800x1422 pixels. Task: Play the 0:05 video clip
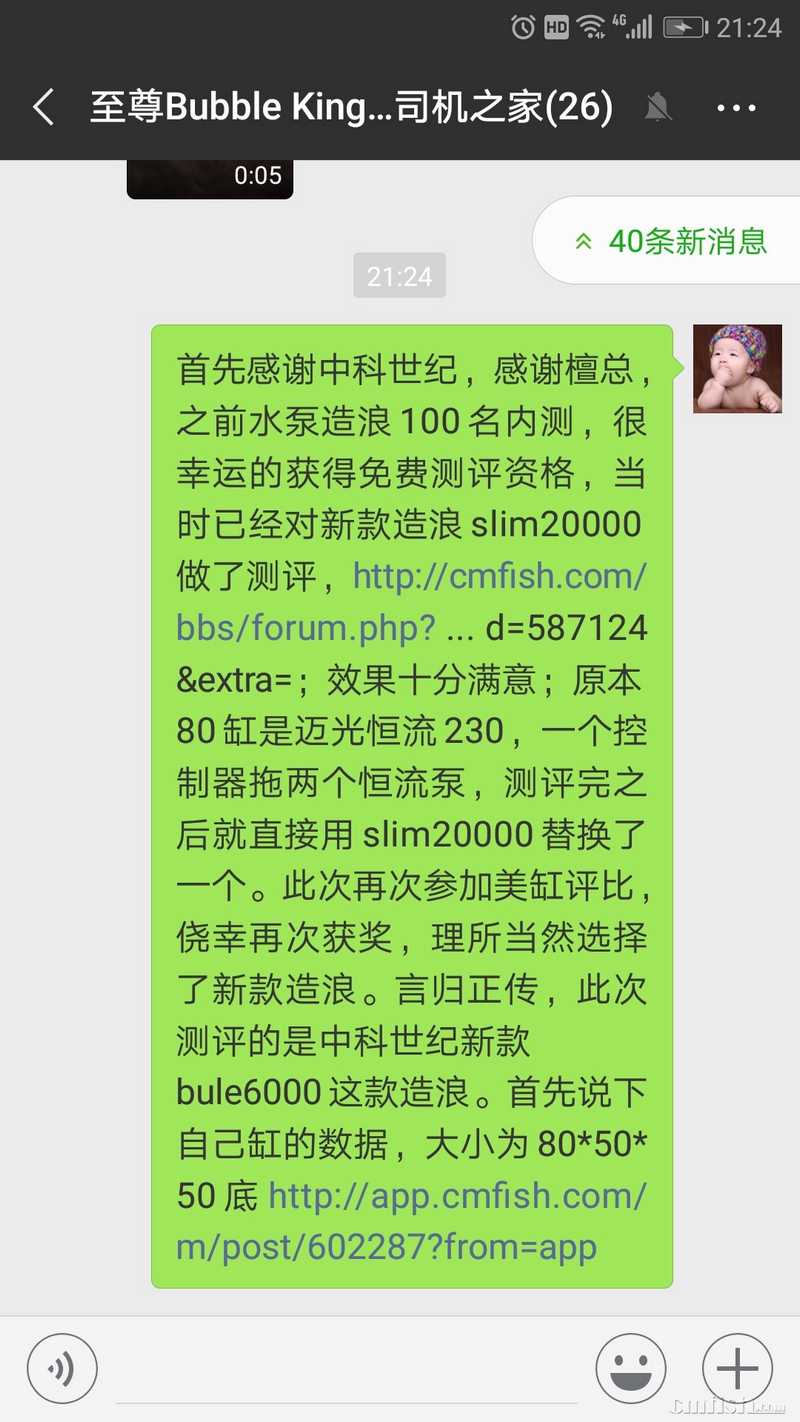point(210,178)
